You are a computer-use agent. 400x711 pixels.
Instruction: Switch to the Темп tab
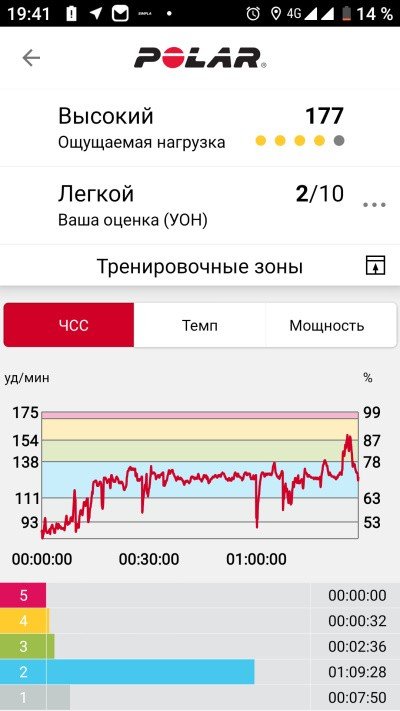click(x=200, y=325)
